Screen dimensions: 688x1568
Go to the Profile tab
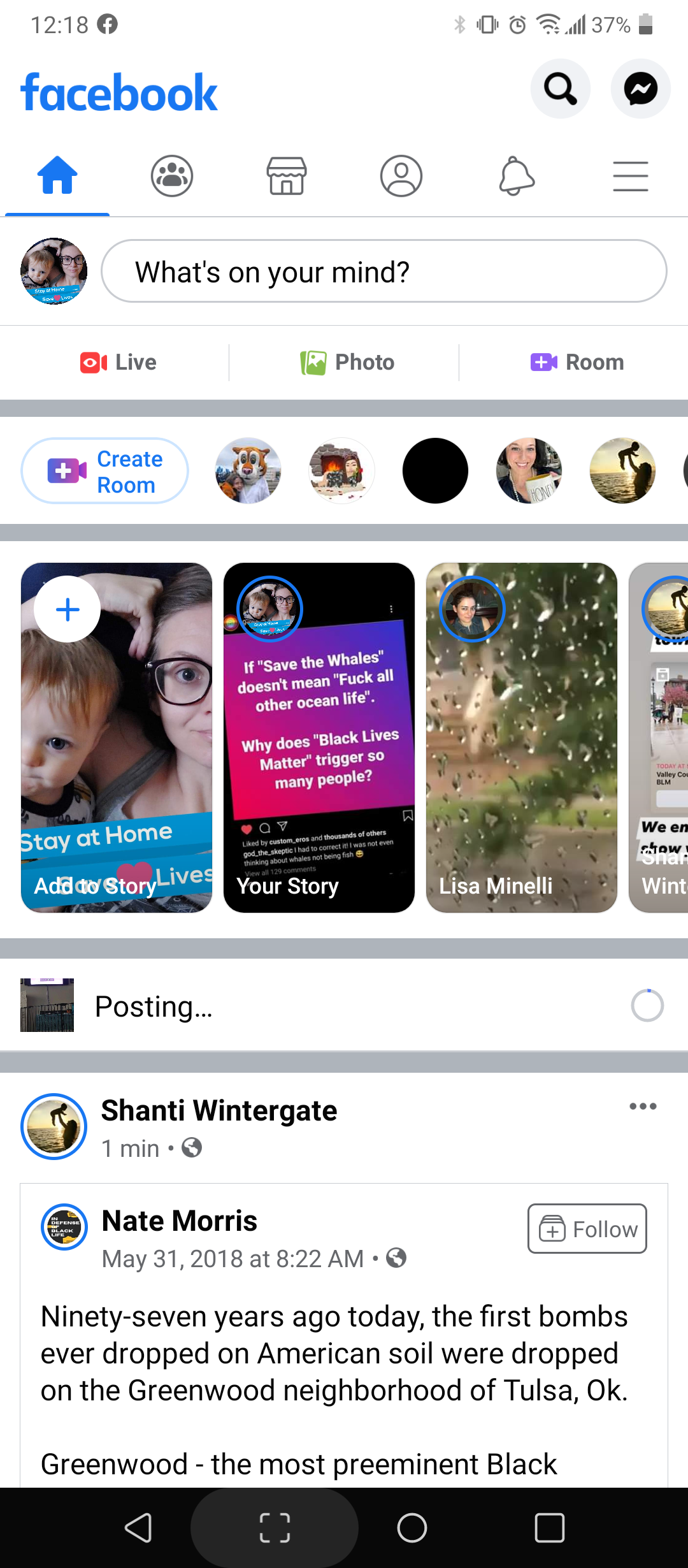401,176
